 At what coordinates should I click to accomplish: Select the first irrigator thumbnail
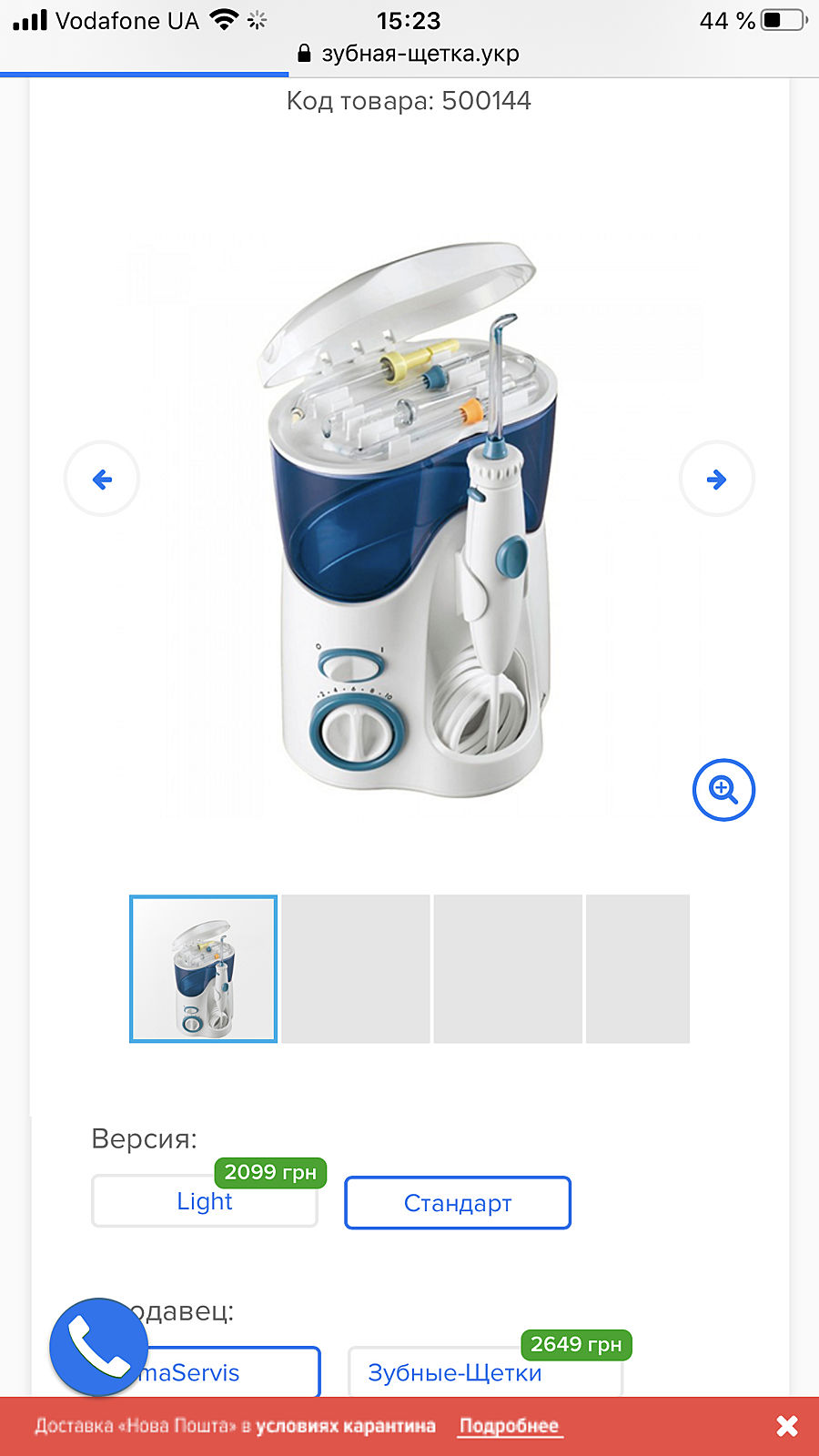203,968
